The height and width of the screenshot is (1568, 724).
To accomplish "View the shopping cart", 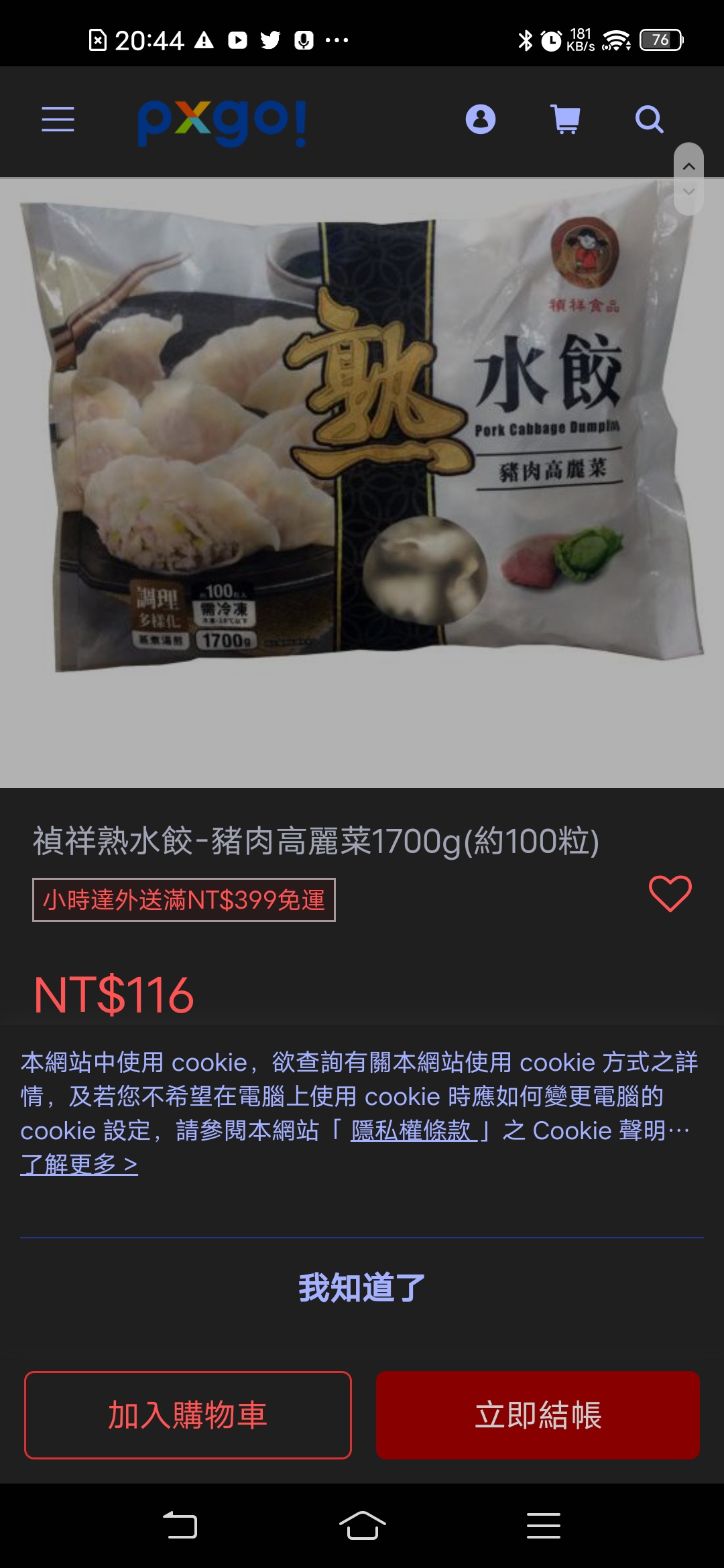I will (565, 119).
